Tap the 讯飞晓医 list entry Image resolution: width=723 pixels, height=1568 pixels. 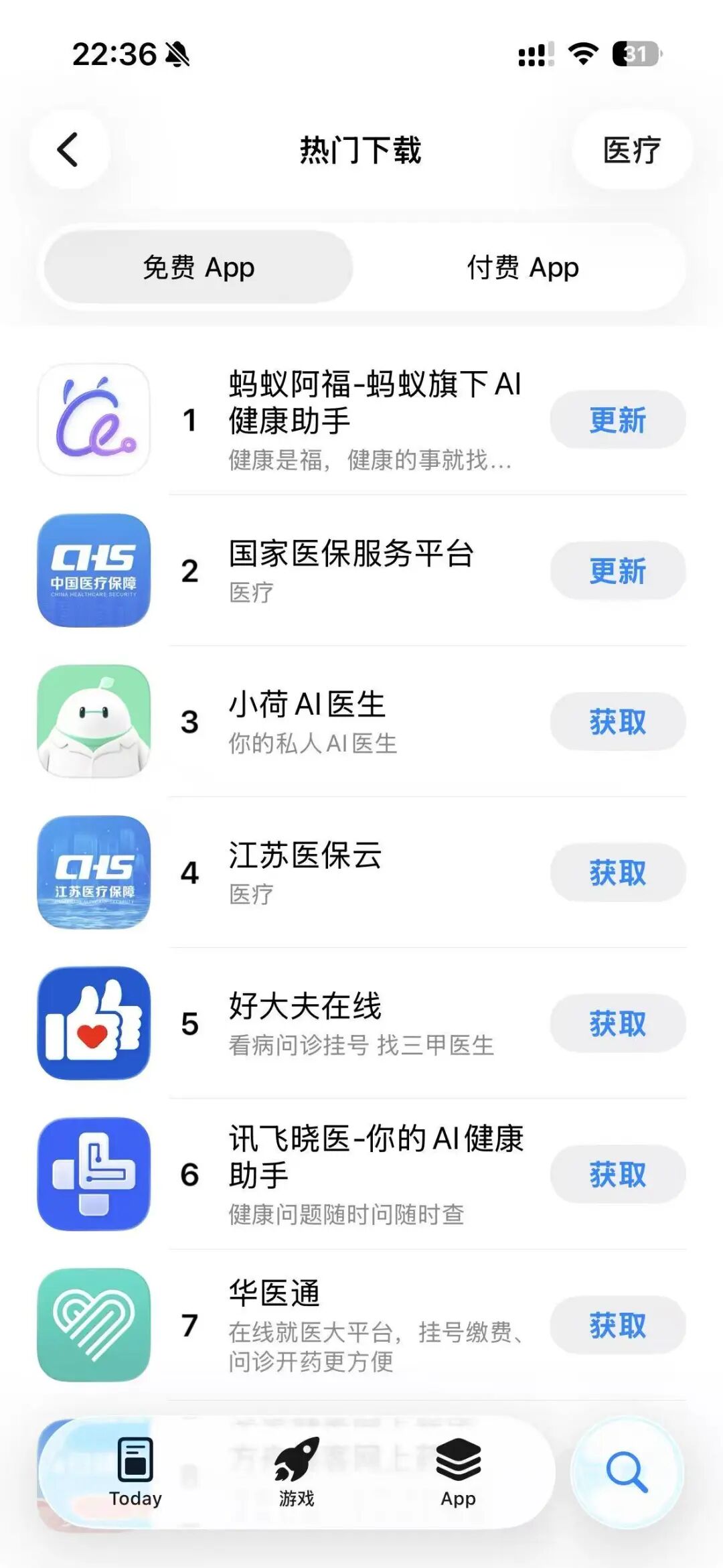point(375,1172)
